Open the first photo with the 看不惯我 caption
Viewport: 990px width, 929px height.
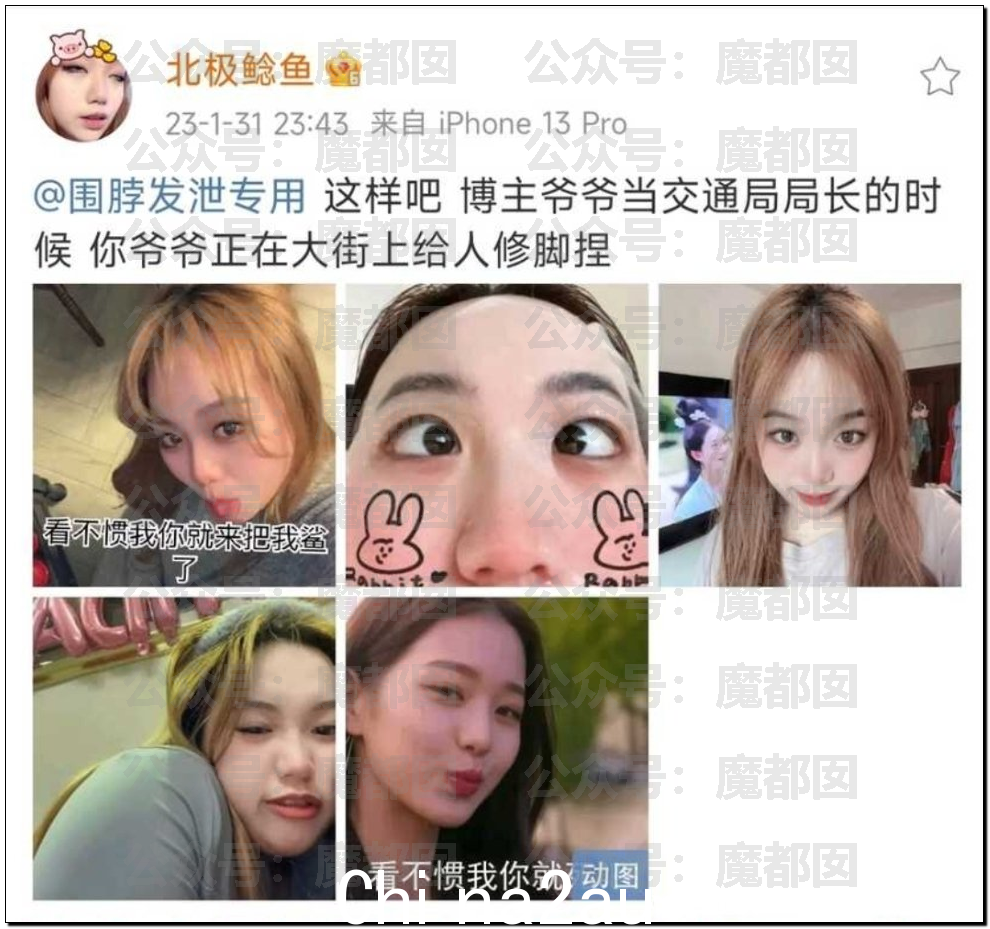click(184, 435)
